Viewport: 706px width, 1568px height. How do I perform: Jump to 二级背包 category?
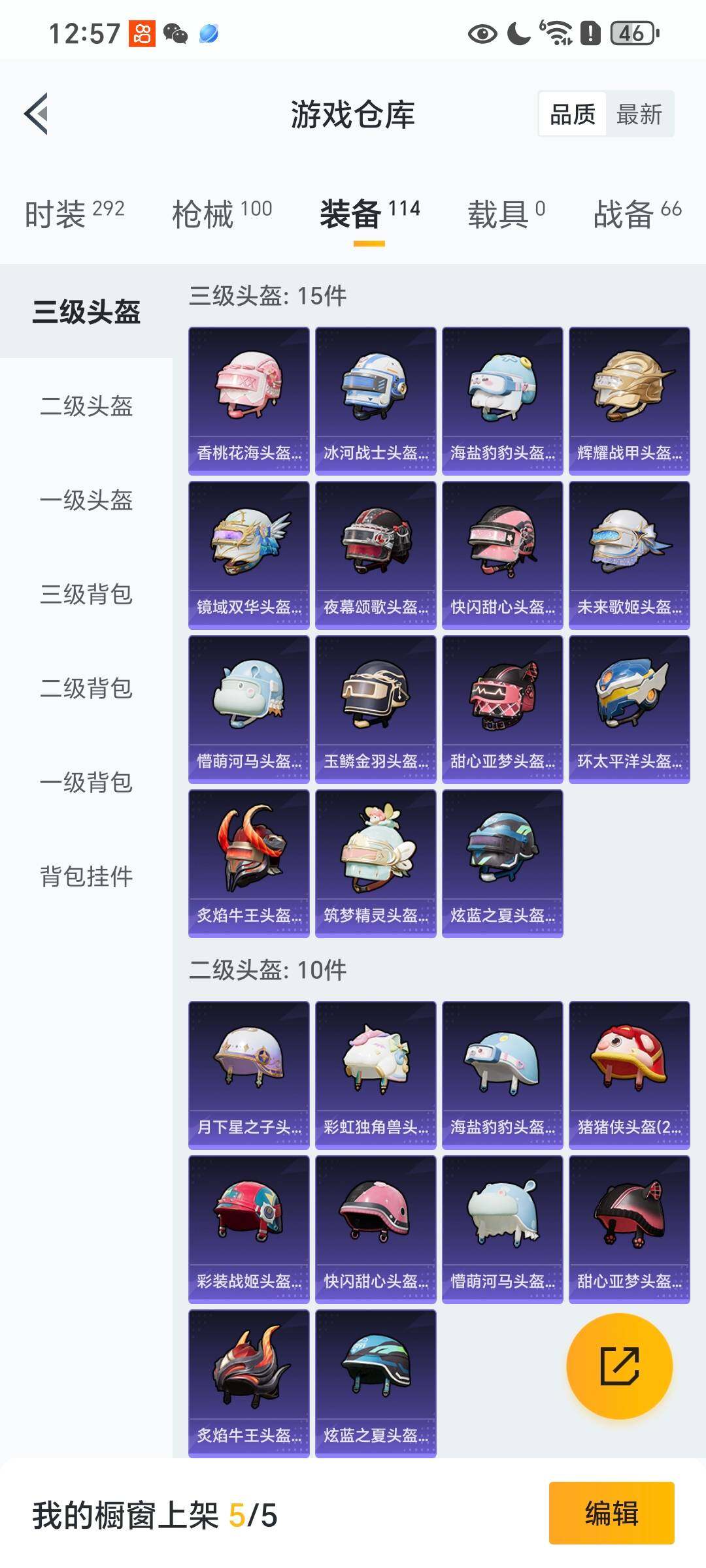coord(86,688)
